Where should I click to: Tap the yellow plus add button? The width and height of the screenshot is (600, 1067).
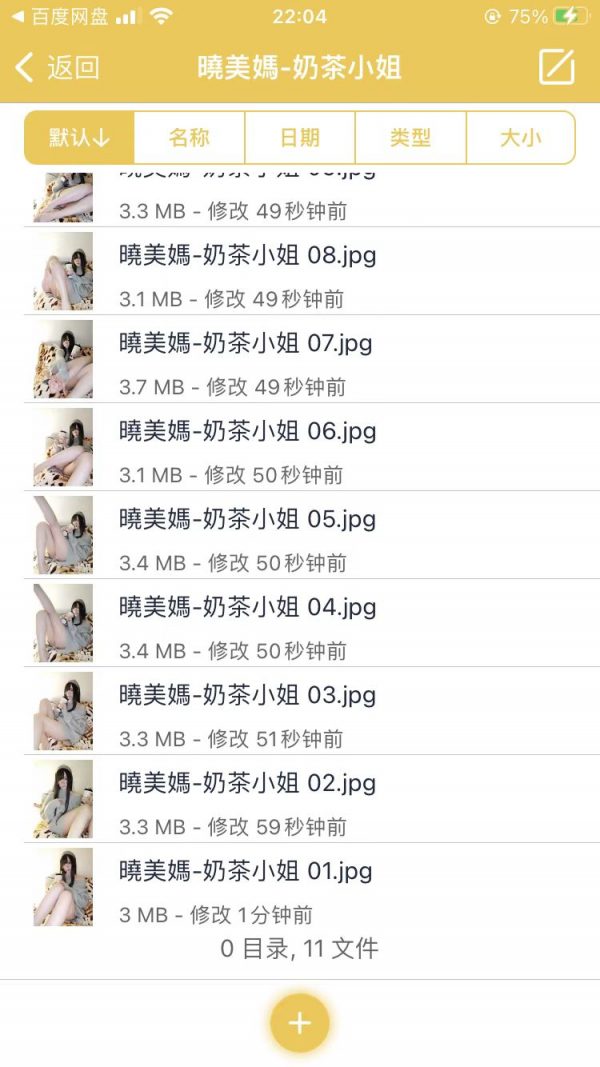tap(300, 1023)
